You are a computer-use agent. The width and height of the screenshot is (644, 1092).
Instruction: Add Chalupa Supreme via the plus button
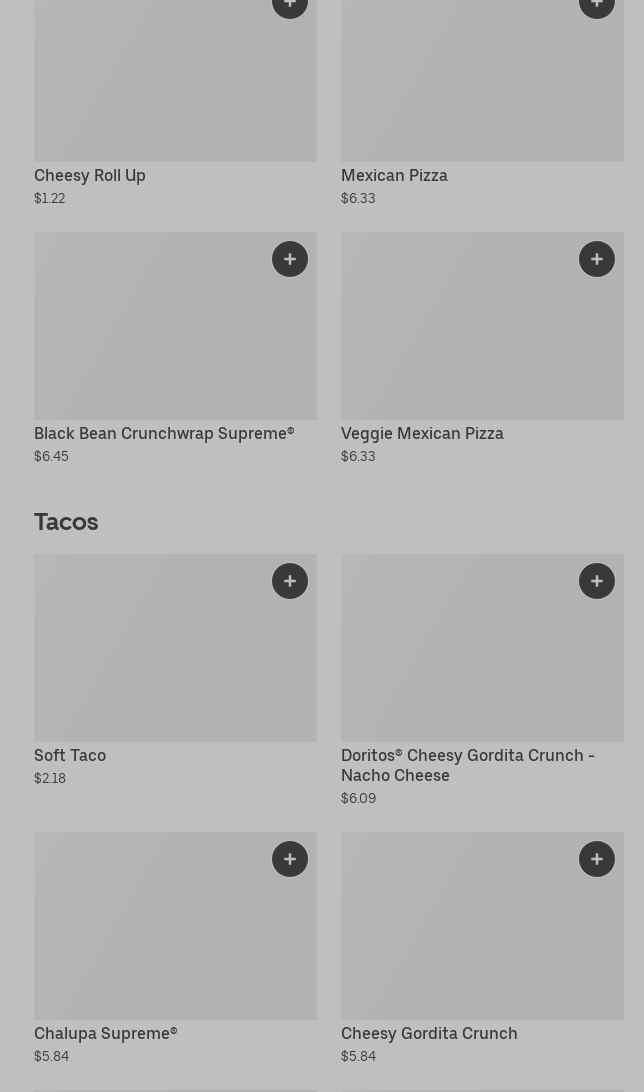pyautogui.click(x=290, y=859)
